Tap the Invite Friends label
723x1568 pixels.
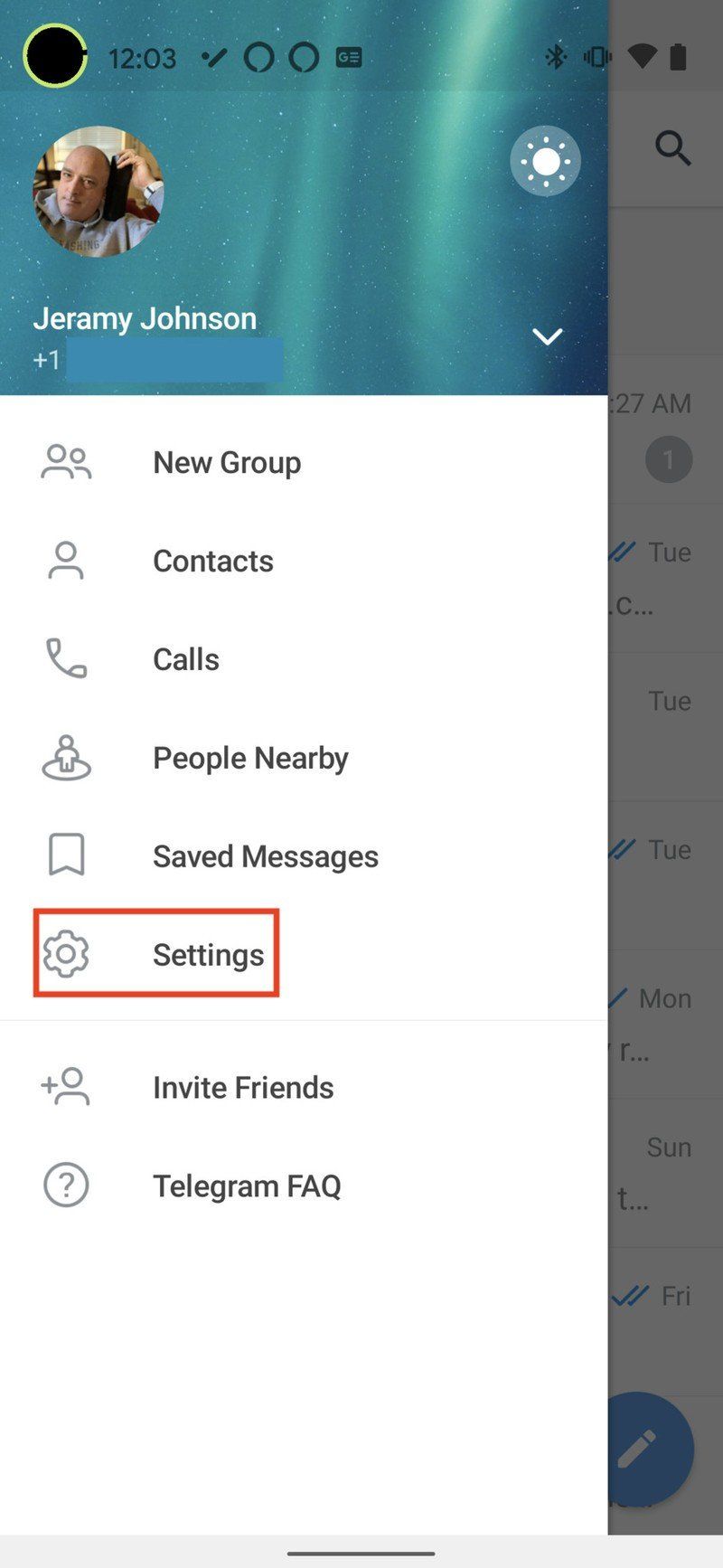coord(243,1088)
